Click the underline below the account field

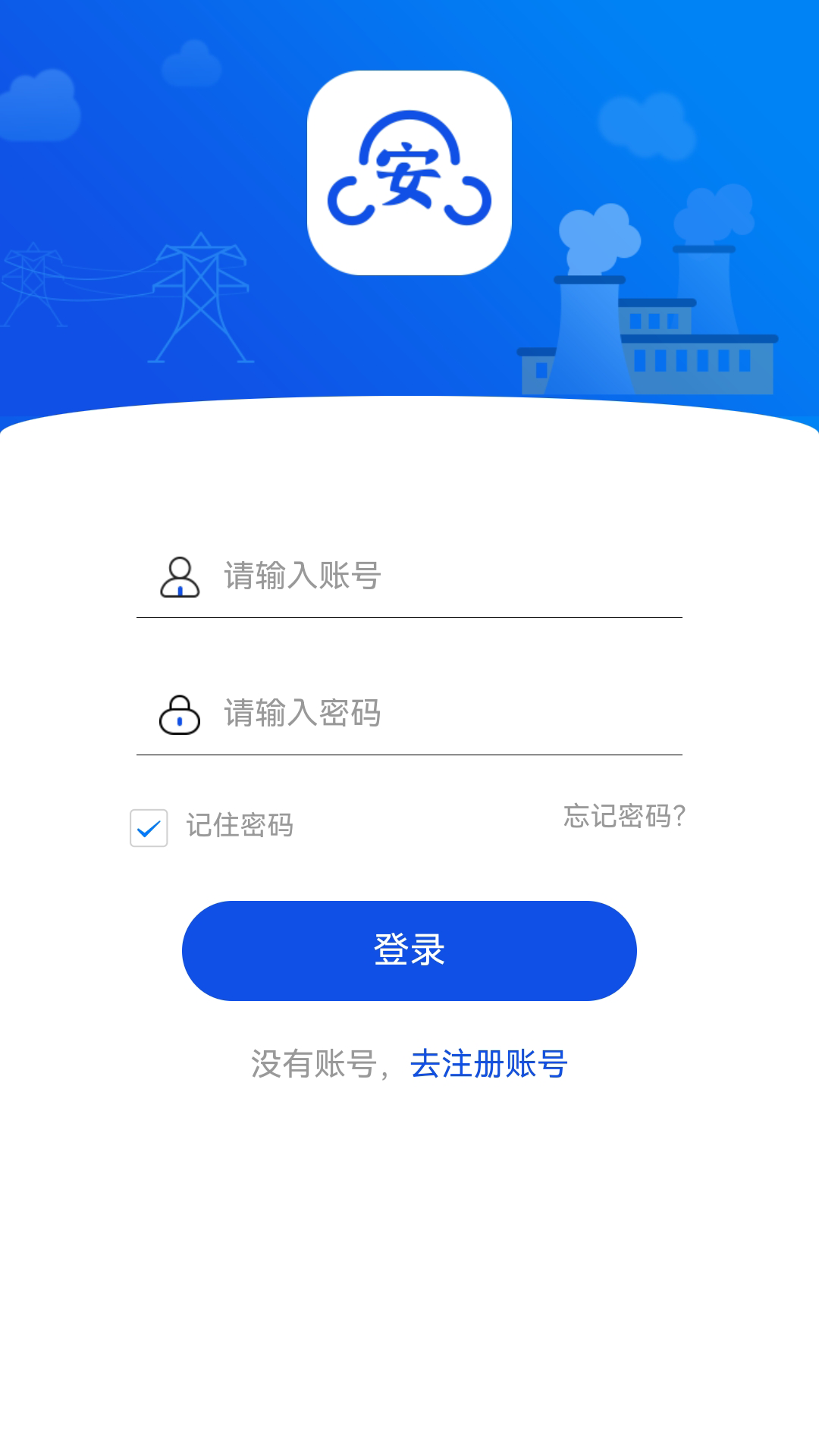point(409,618)
